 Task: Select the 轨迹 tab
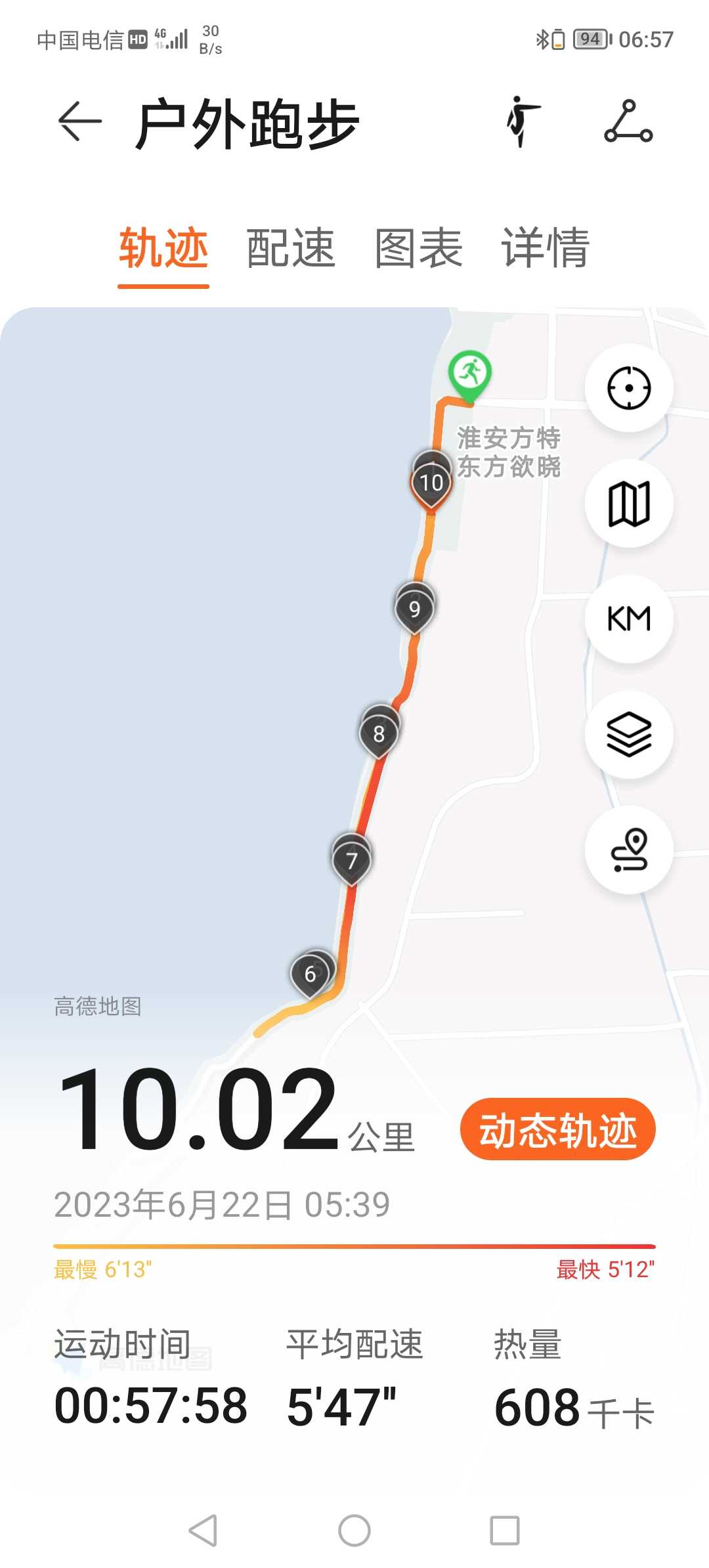[x=163, y=248]
